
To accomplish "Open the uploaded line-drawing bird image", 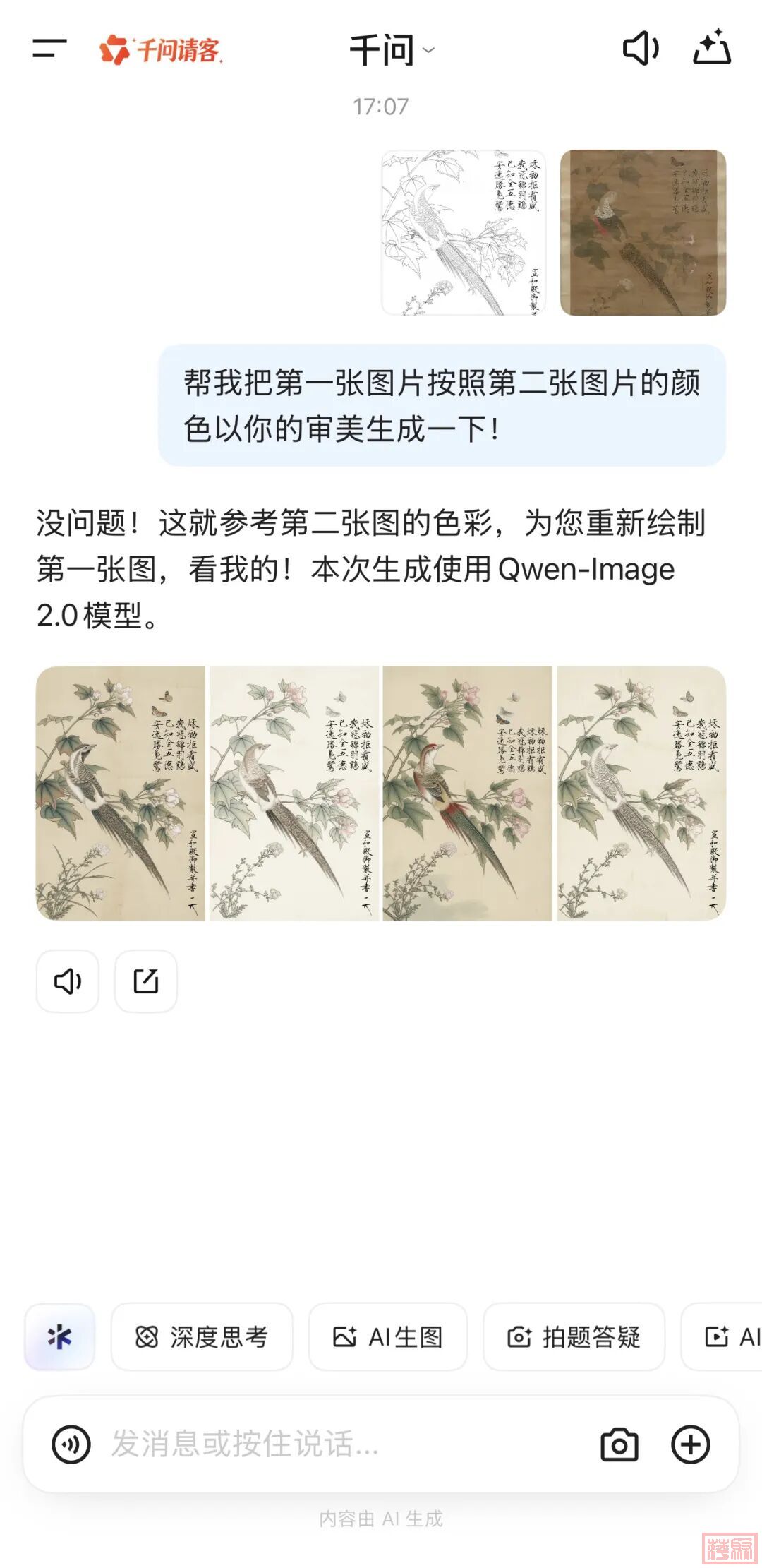I will pyautogui.click(x=463, y=232).
